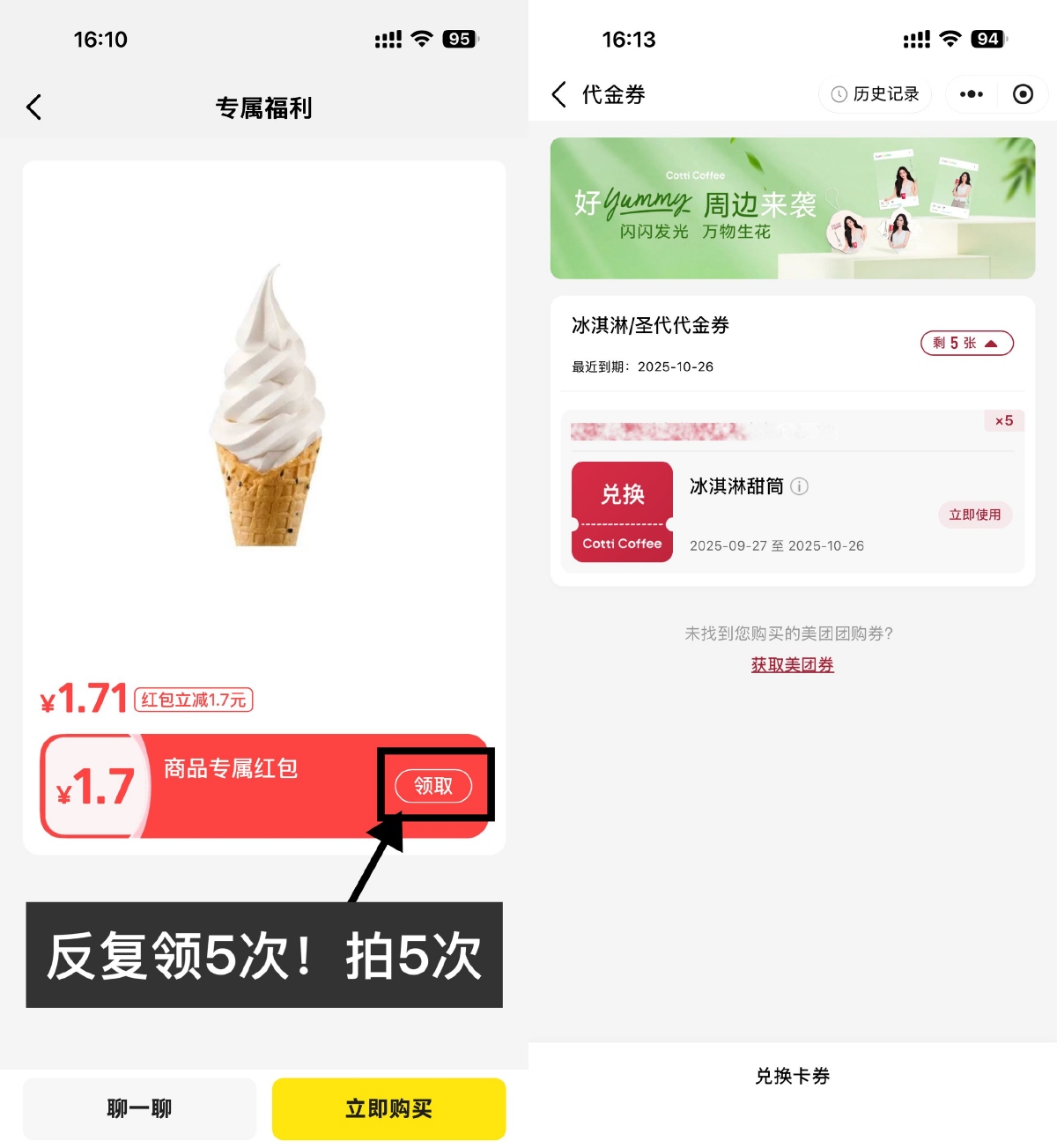
Task: Tap the info icon beside 冰淇淋甜筒
Action: point(800,486)
